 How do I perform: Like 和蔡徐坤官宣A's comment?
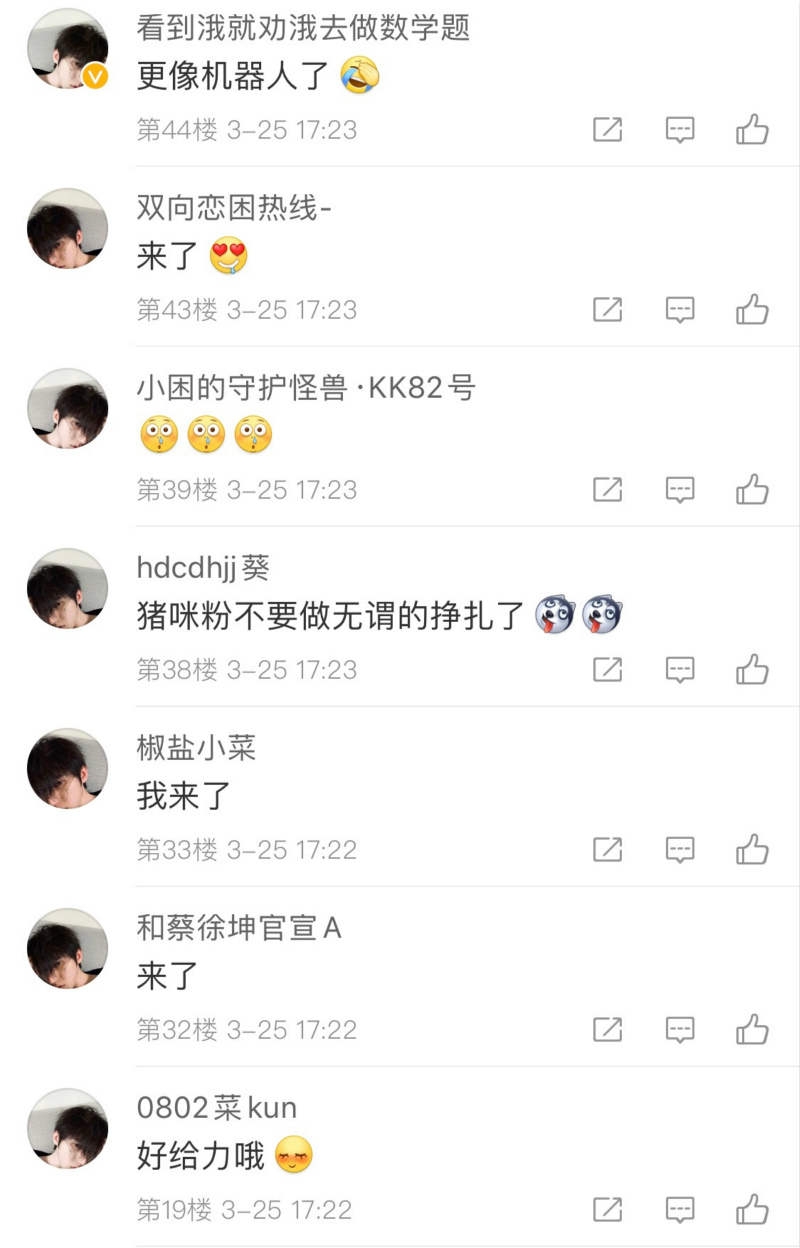(752, 1030)
